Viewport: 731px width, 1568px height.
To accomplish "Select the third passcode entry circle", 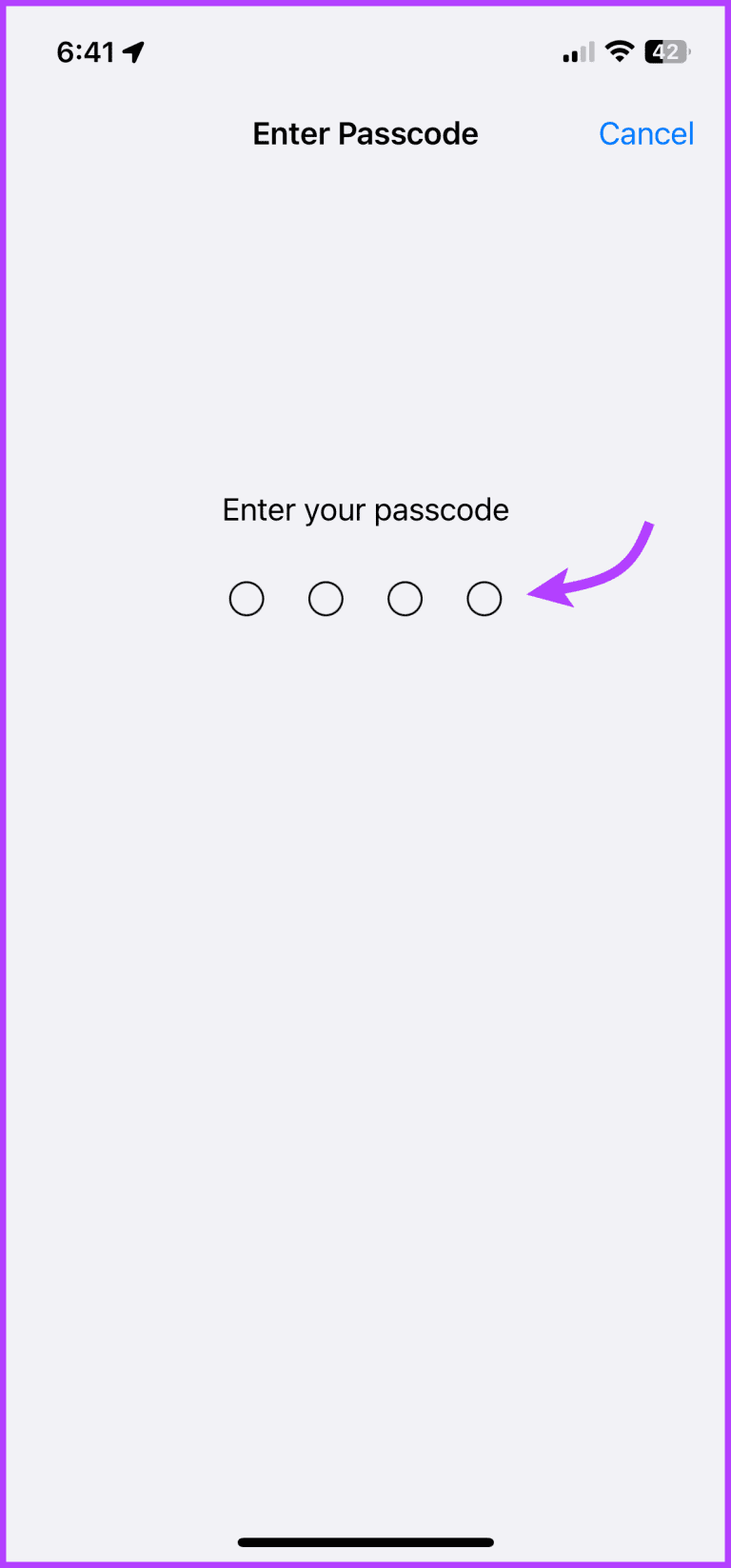I will [405, 599].
